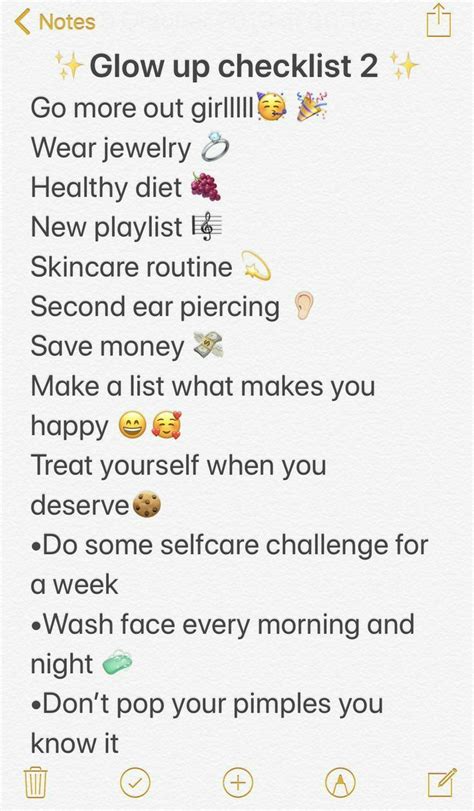Compose a new note
Image resolution: width=474 pixels, height=811 pixels.
point(442,783)
